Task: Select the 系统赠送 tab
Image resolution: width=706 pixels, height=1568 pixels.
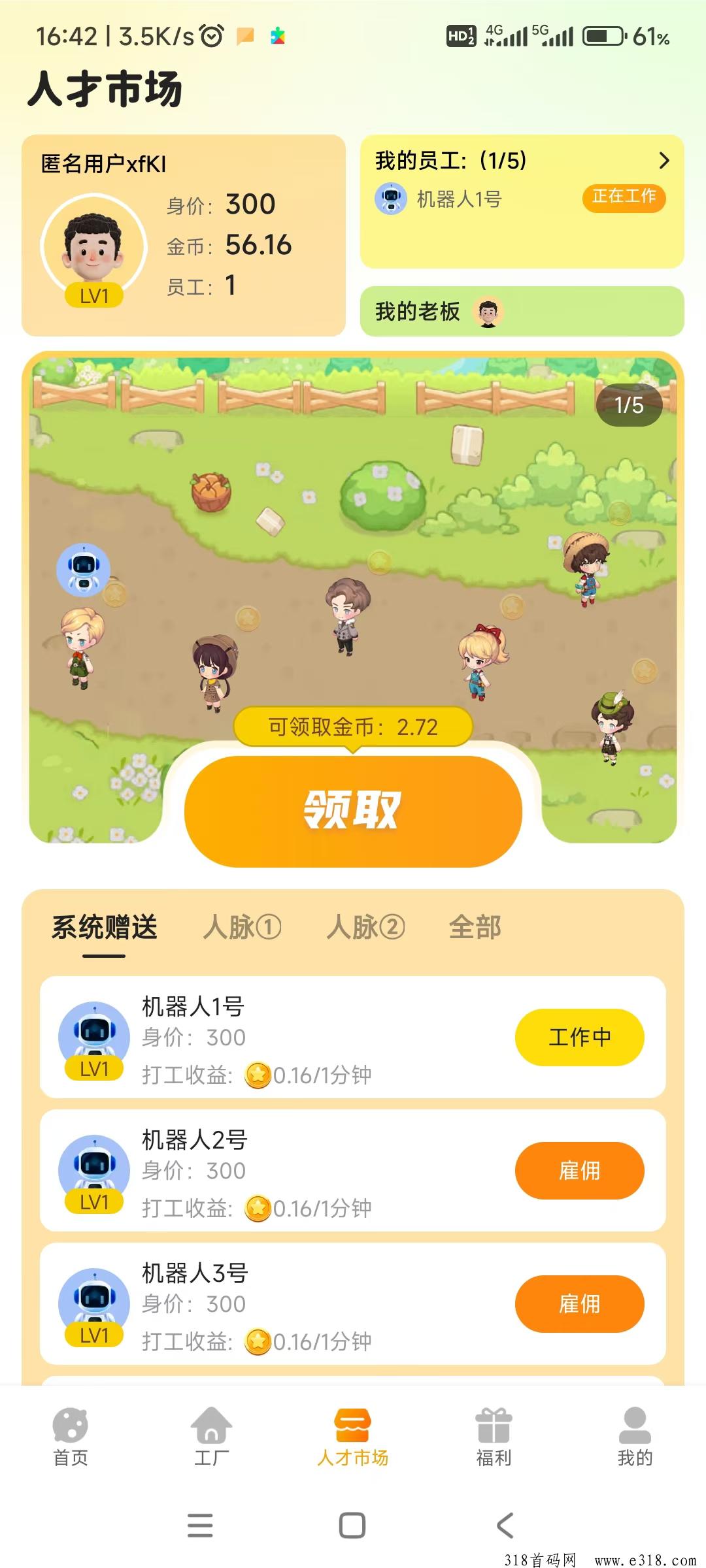Action: [105, 928]
